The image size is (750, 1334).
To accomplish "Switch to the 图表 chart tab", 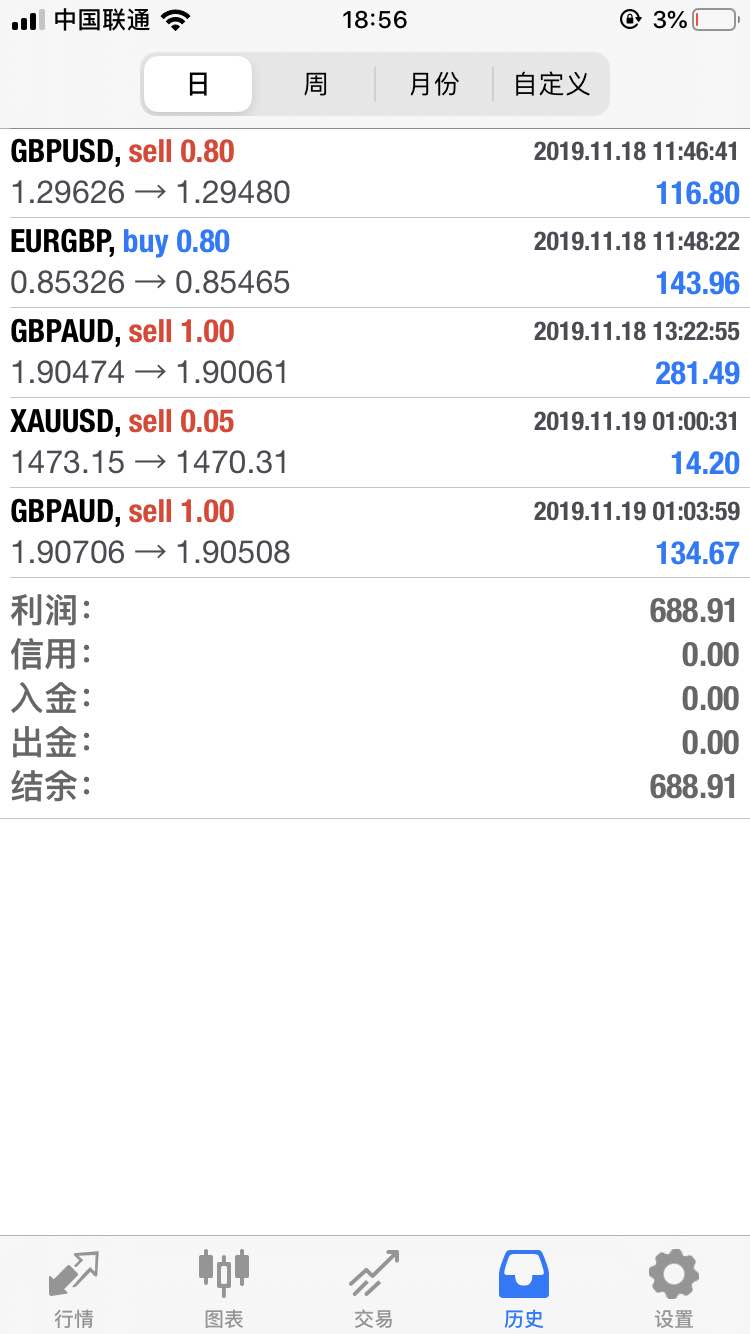I will click(224, 1287).
